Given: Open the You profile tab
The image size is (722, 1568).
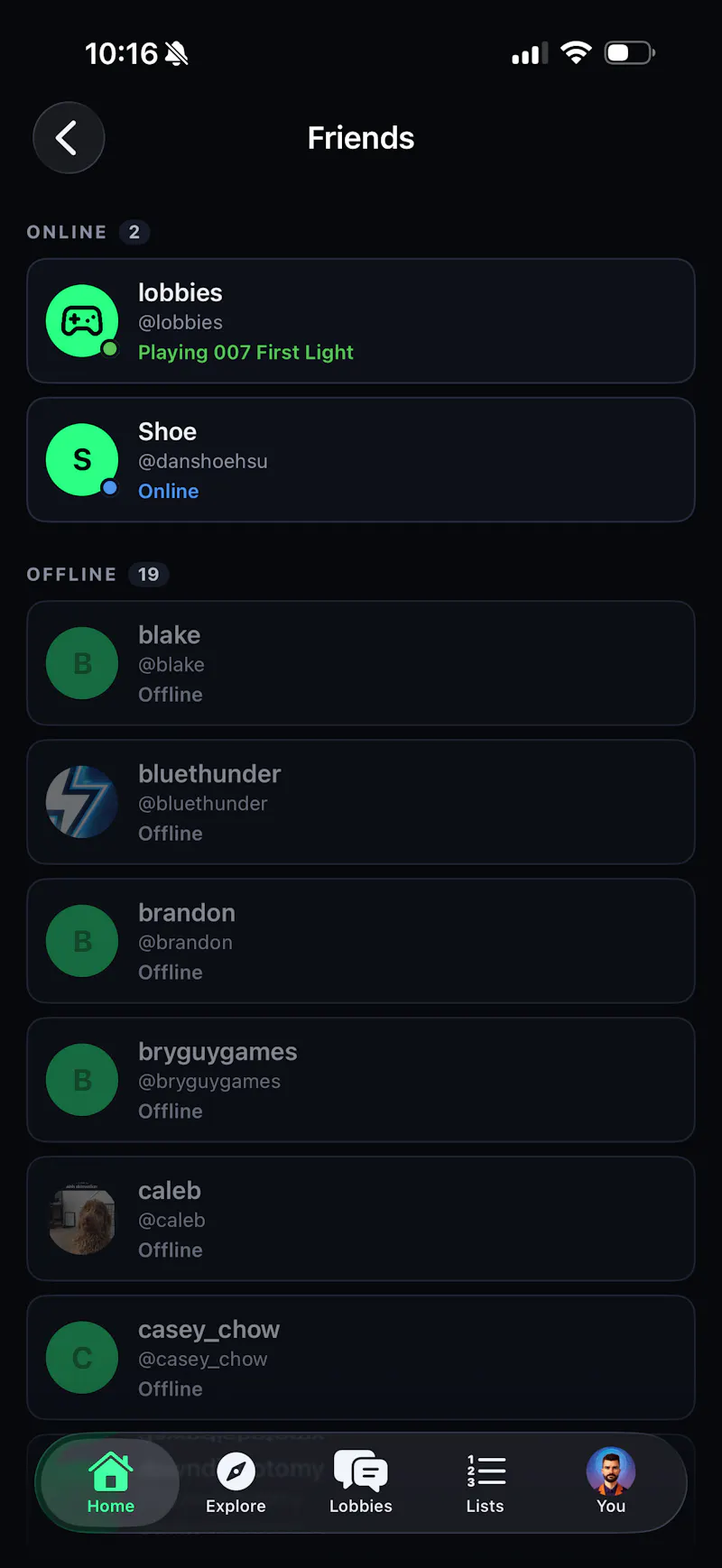Looking at the screenshot, I should [611, 1483].
